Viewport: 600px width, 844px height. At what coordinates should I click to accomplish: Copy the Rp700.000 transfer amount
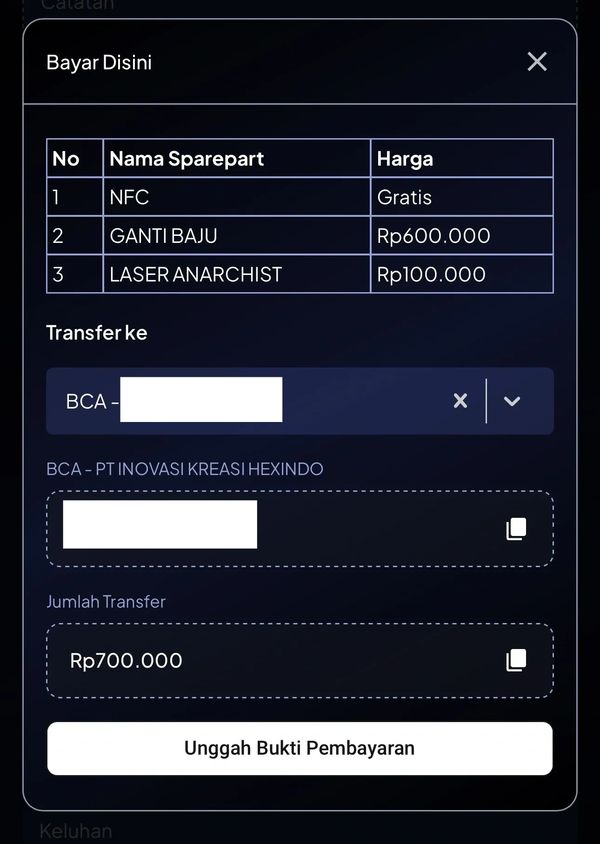516,660
